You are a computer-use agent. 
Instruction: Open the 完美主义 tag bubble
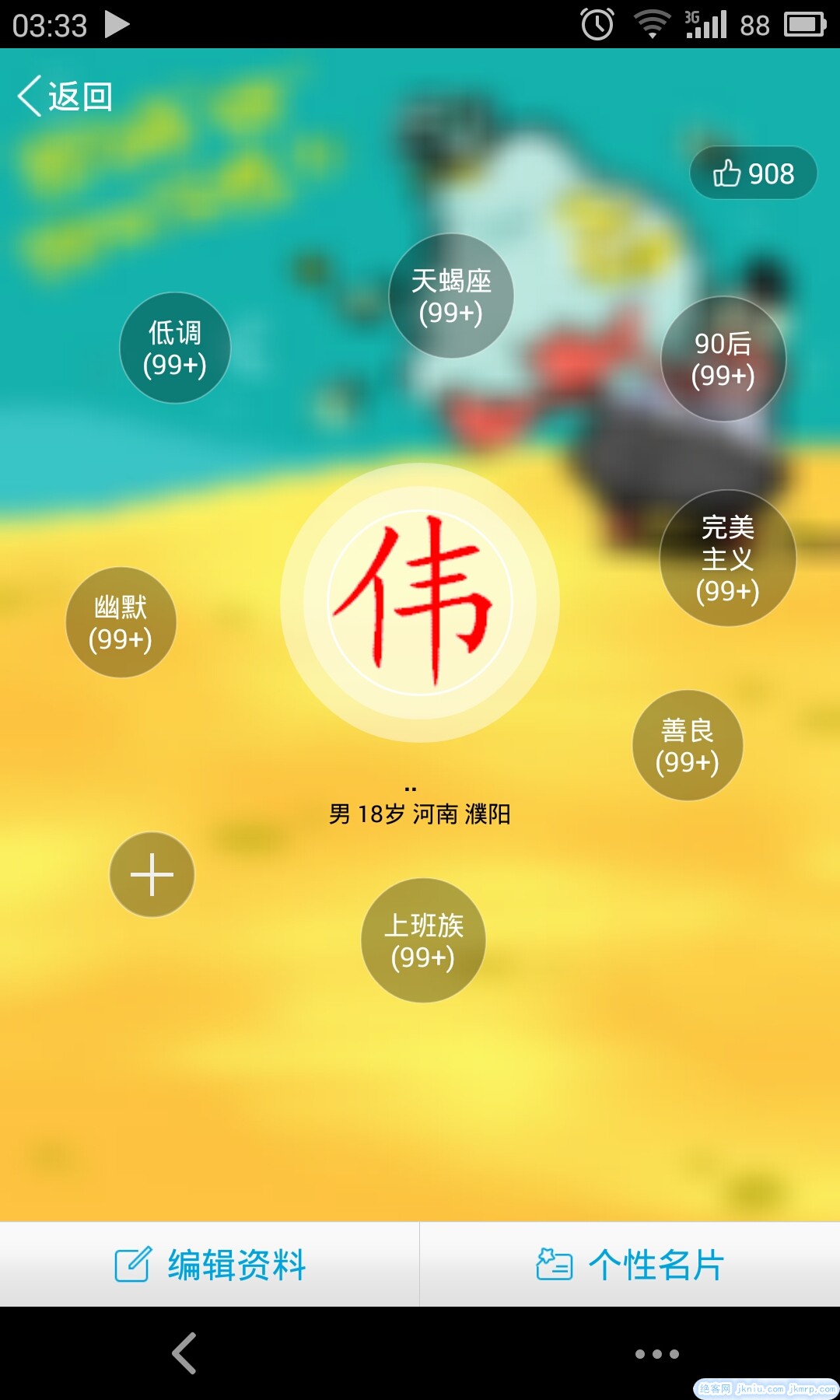[728, 558]
